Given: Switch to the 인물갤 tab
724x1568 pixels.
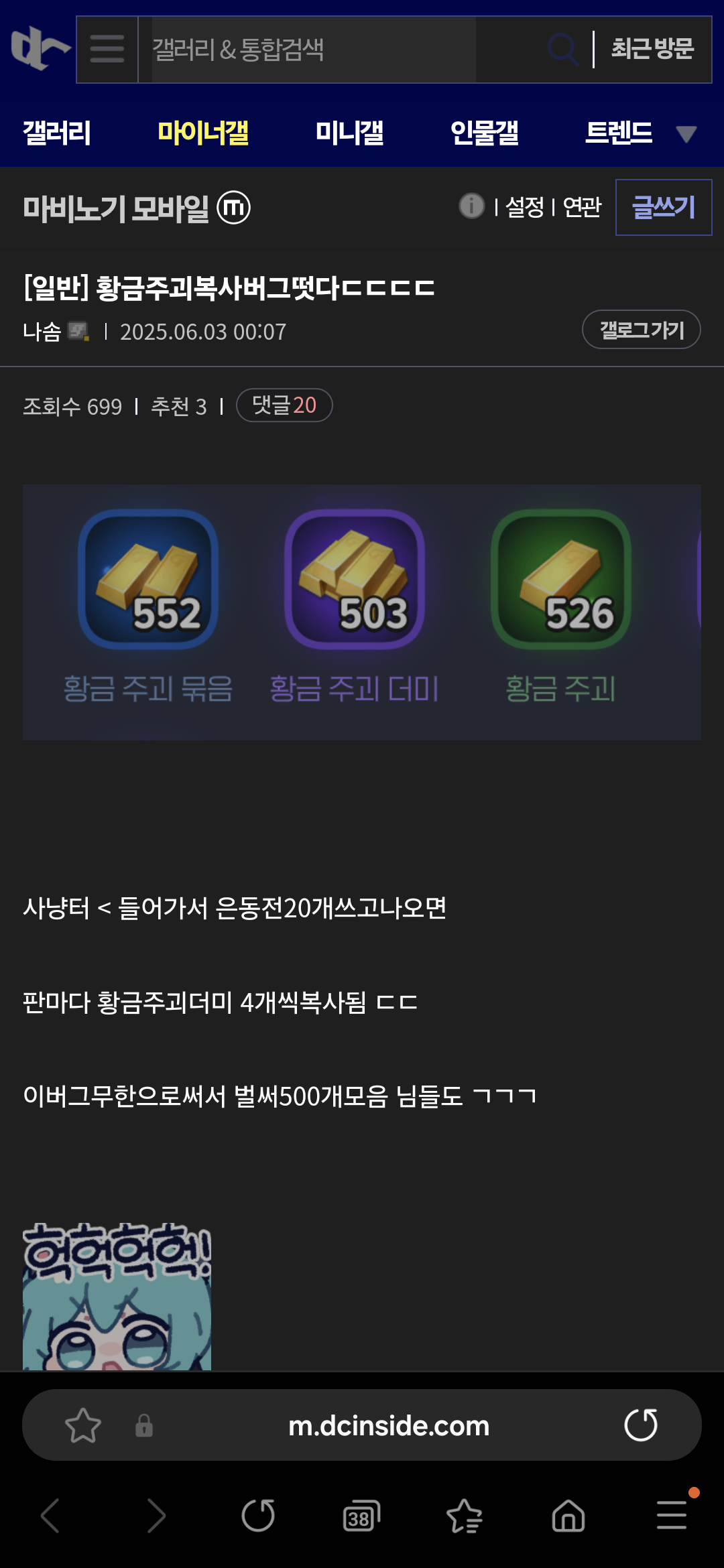Looking at the screenshot, I should coord(484,133).
